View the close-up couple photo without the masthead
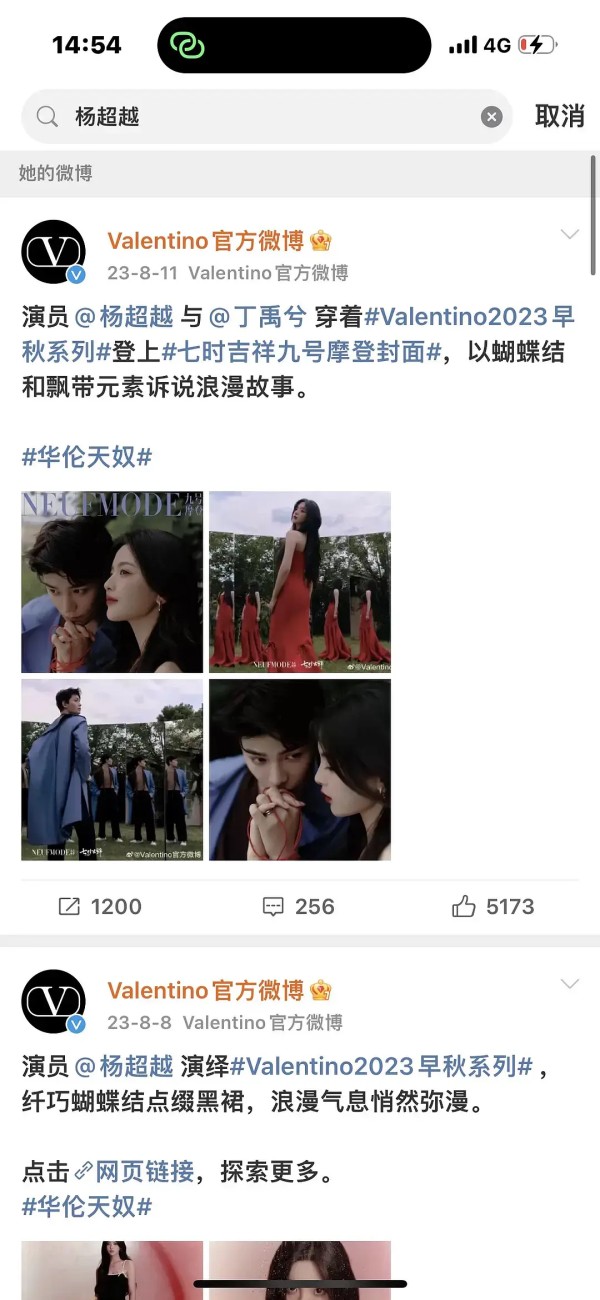Viewport: 600px width, 1300px height. coord(300,770)
